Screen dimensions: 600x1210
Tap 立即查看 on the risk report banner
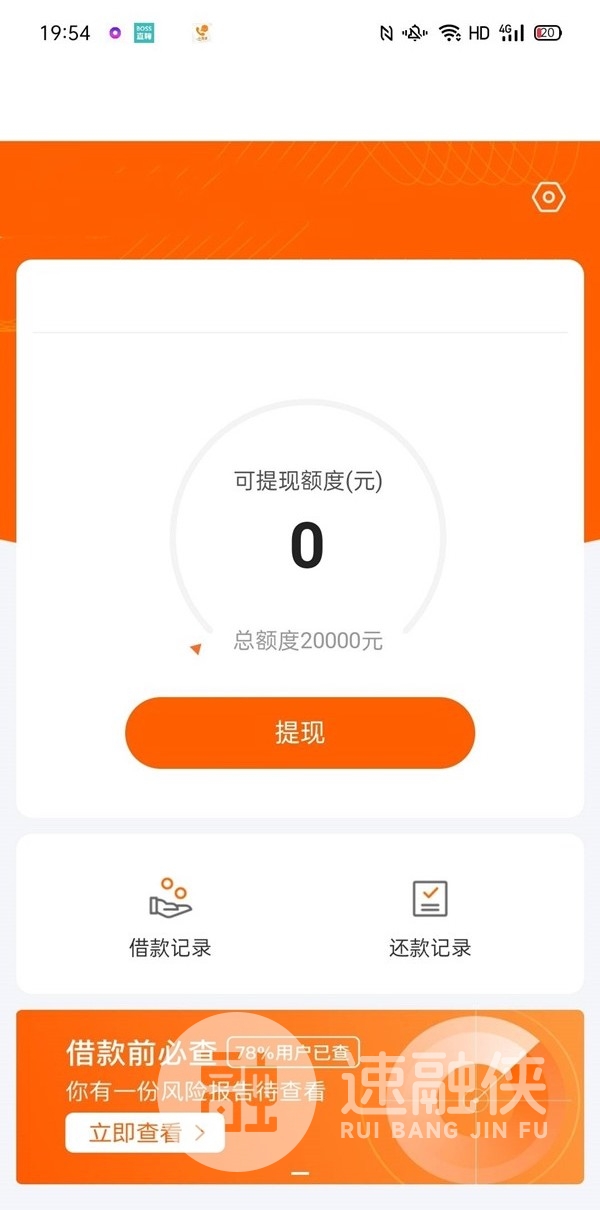(145, 1133)
